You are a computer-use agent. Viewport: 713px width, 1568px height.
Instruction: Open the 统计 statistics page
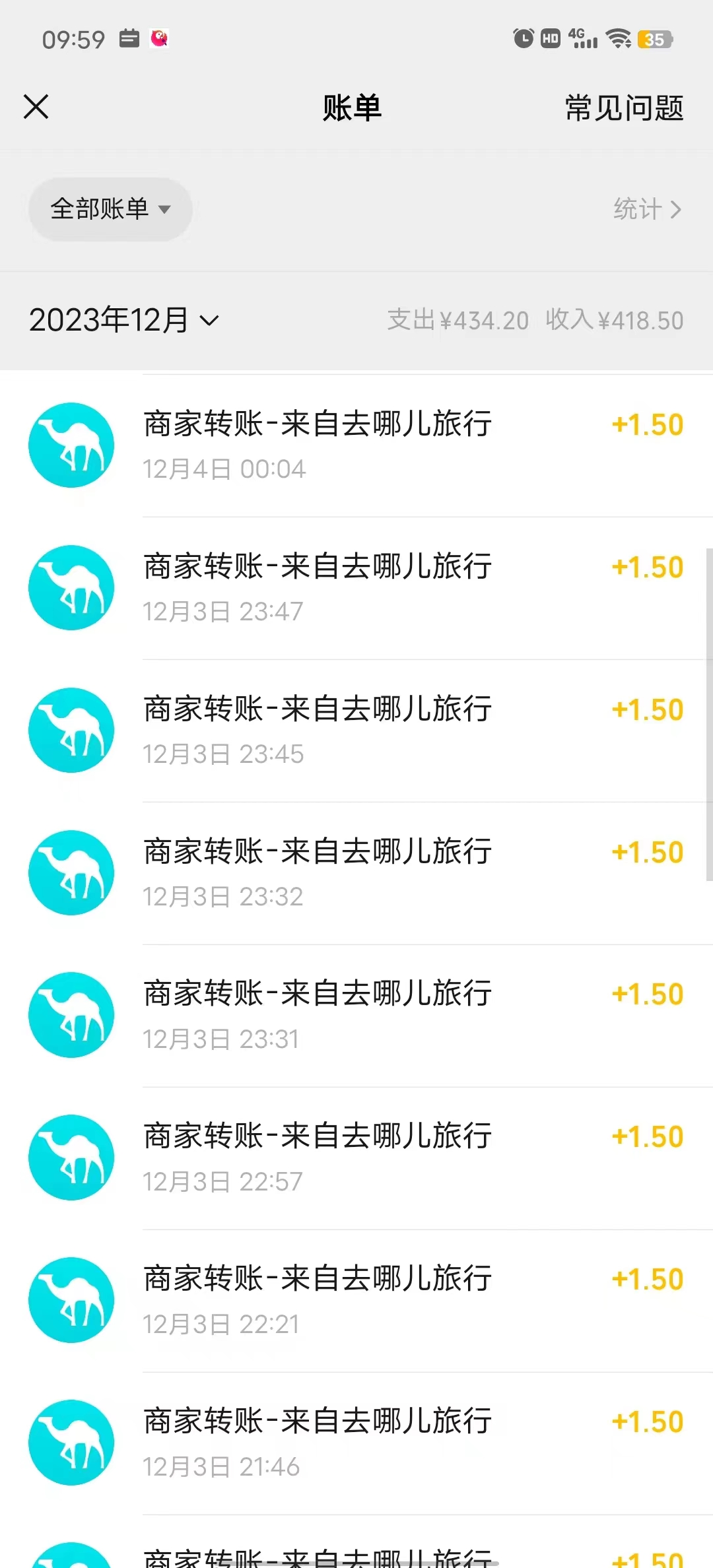[647, 209]
